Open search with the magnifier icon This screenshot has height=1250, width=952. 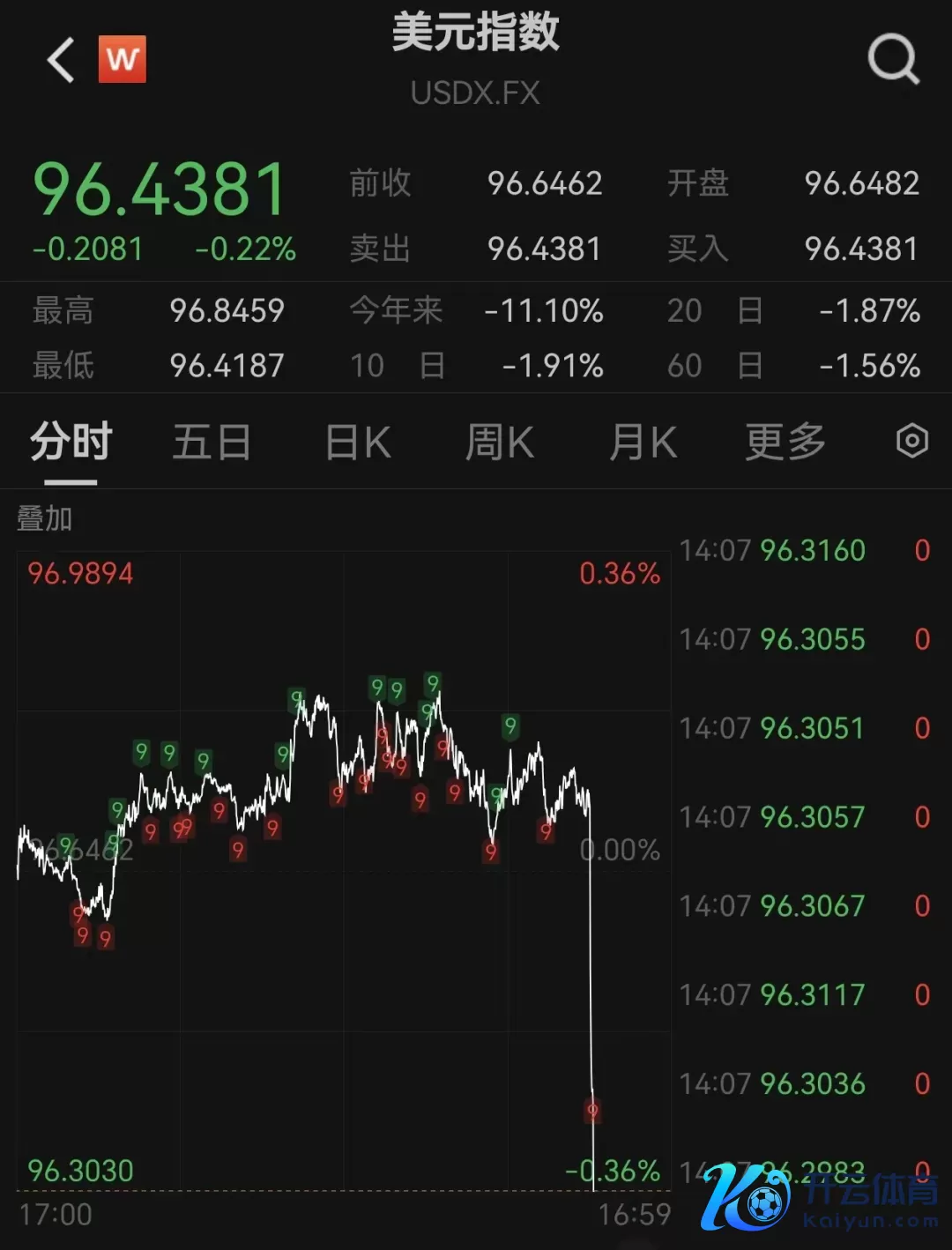(893, 59)
